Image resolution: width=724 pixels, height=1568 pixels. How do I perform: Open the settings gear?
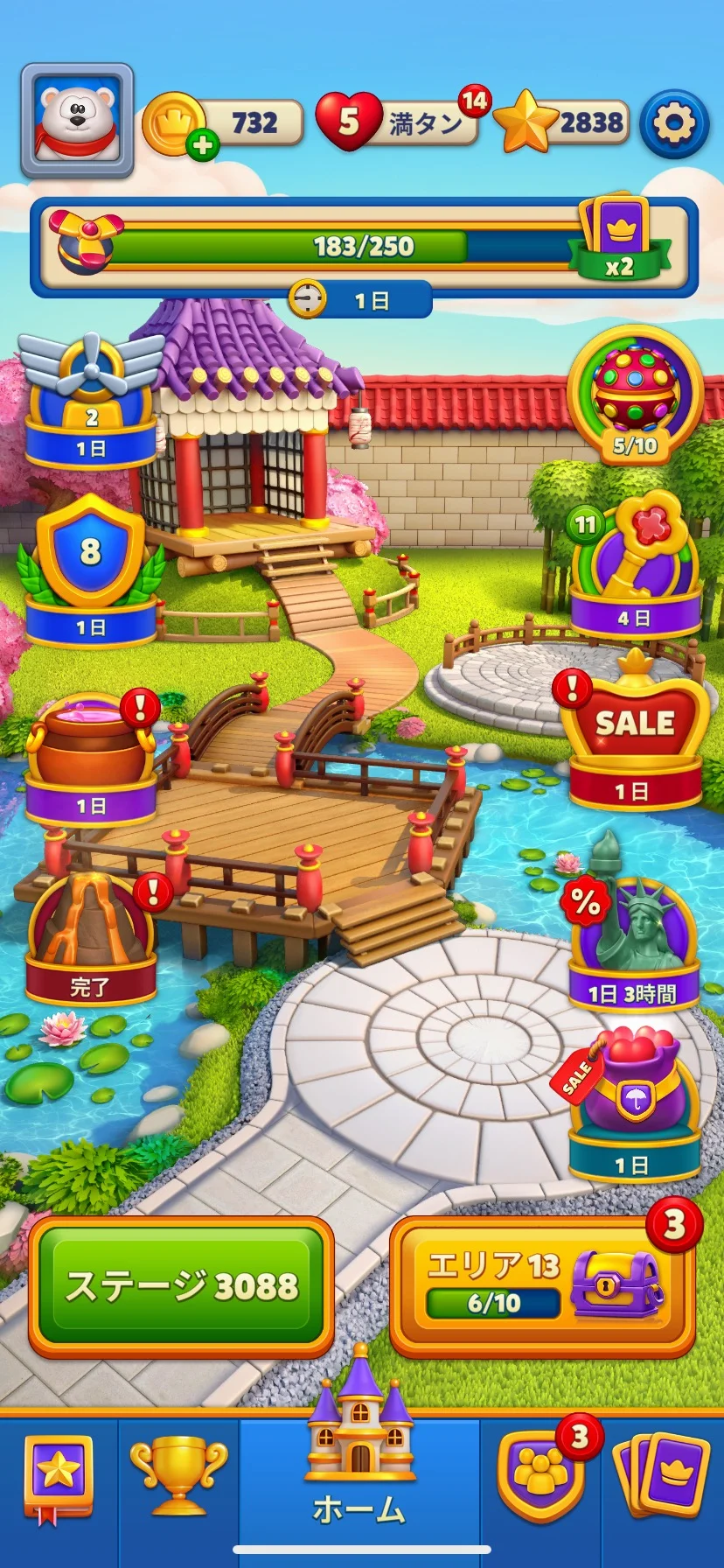(673, 123)
